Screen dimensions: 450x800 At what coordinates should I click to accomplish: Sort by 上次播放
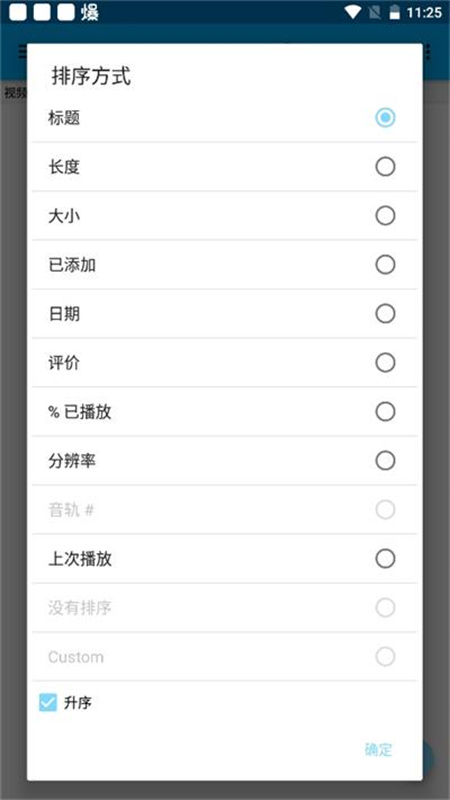click(x=224, y=559)
